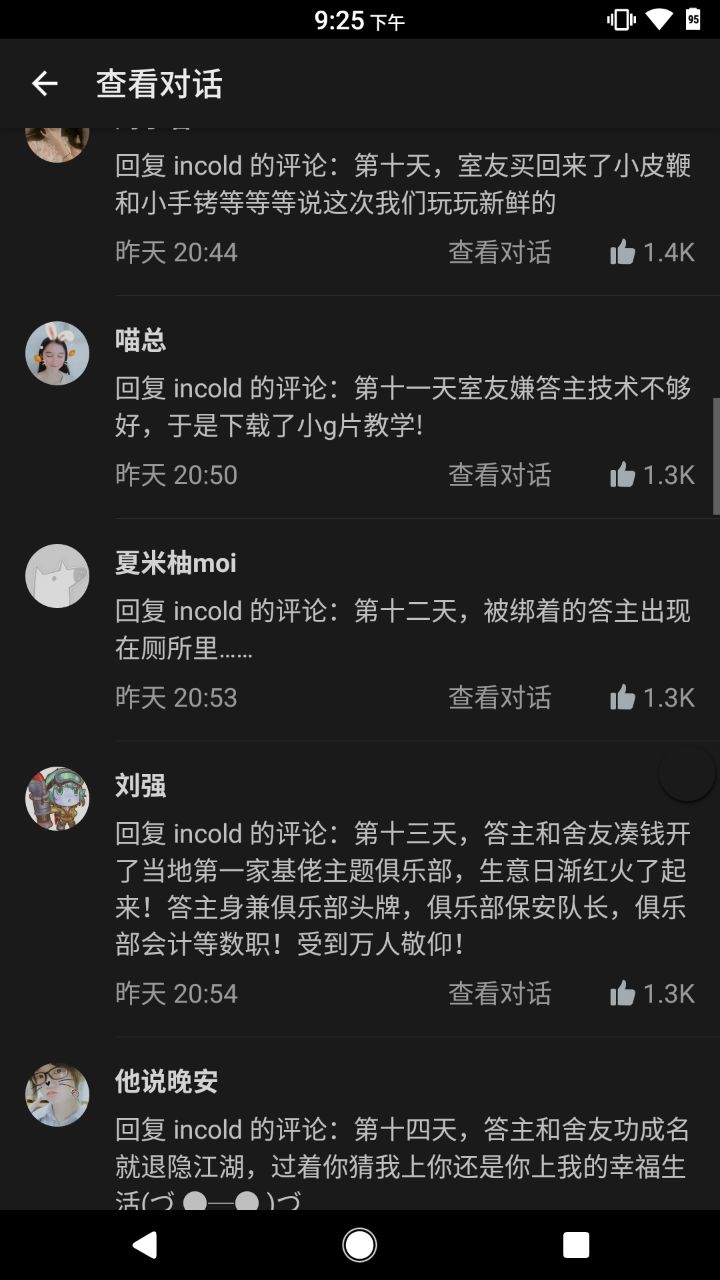Open 查看对话 on the 20:44 comment
The width and height of the screenshot is (720, 1280).
(x=499, y=252)
